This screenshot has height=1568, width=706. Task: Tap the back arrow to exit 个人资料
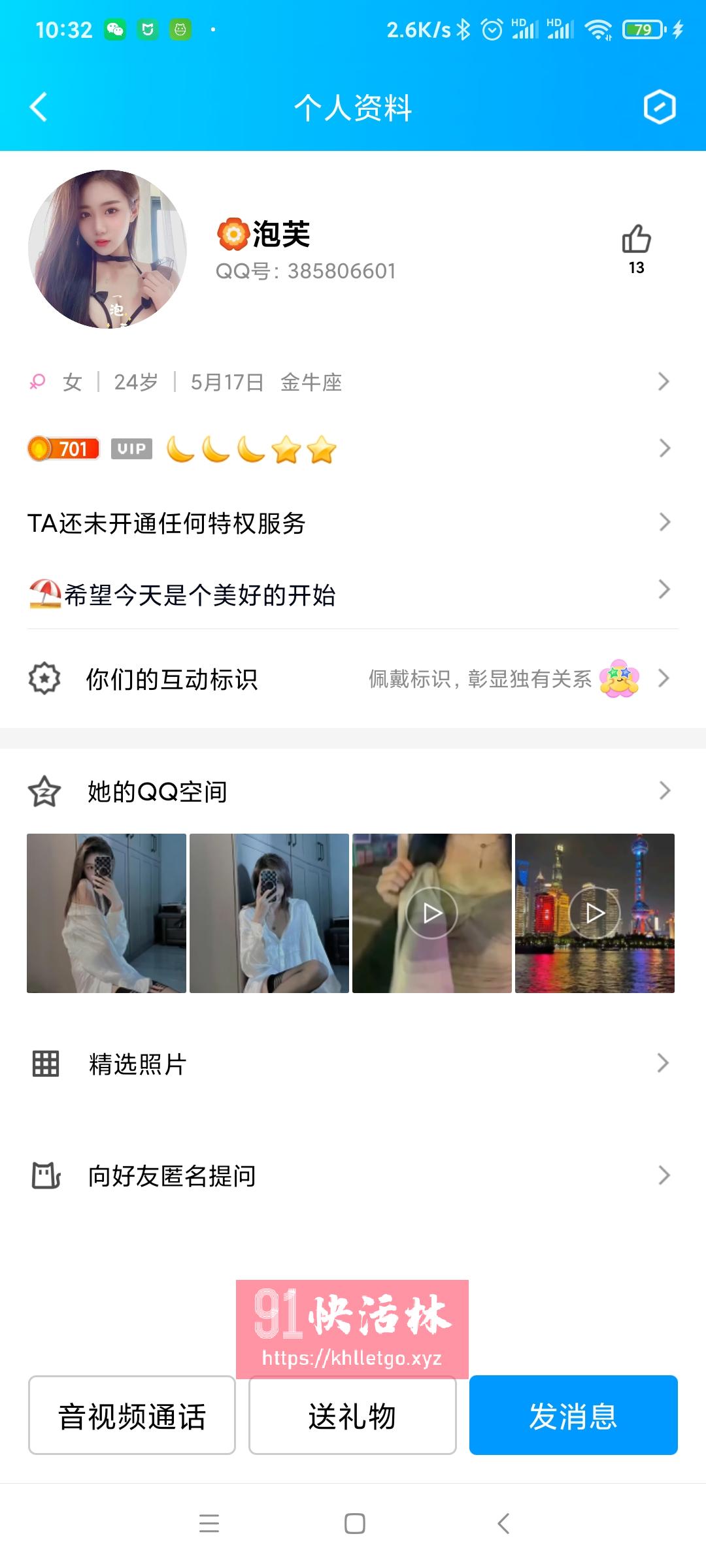pyautogui.click(x=37, y=108)
